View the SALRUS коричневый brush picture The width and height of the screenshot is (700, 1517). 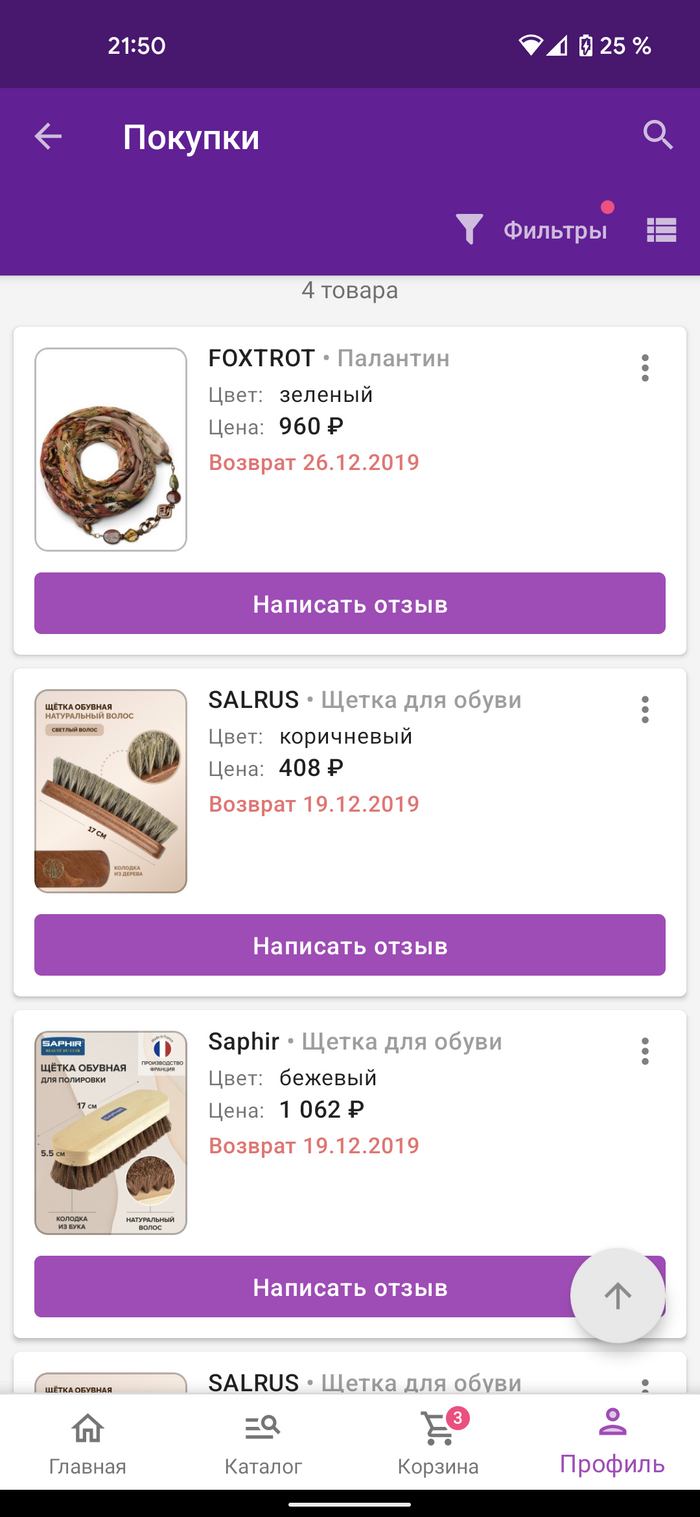coord(111,791)
